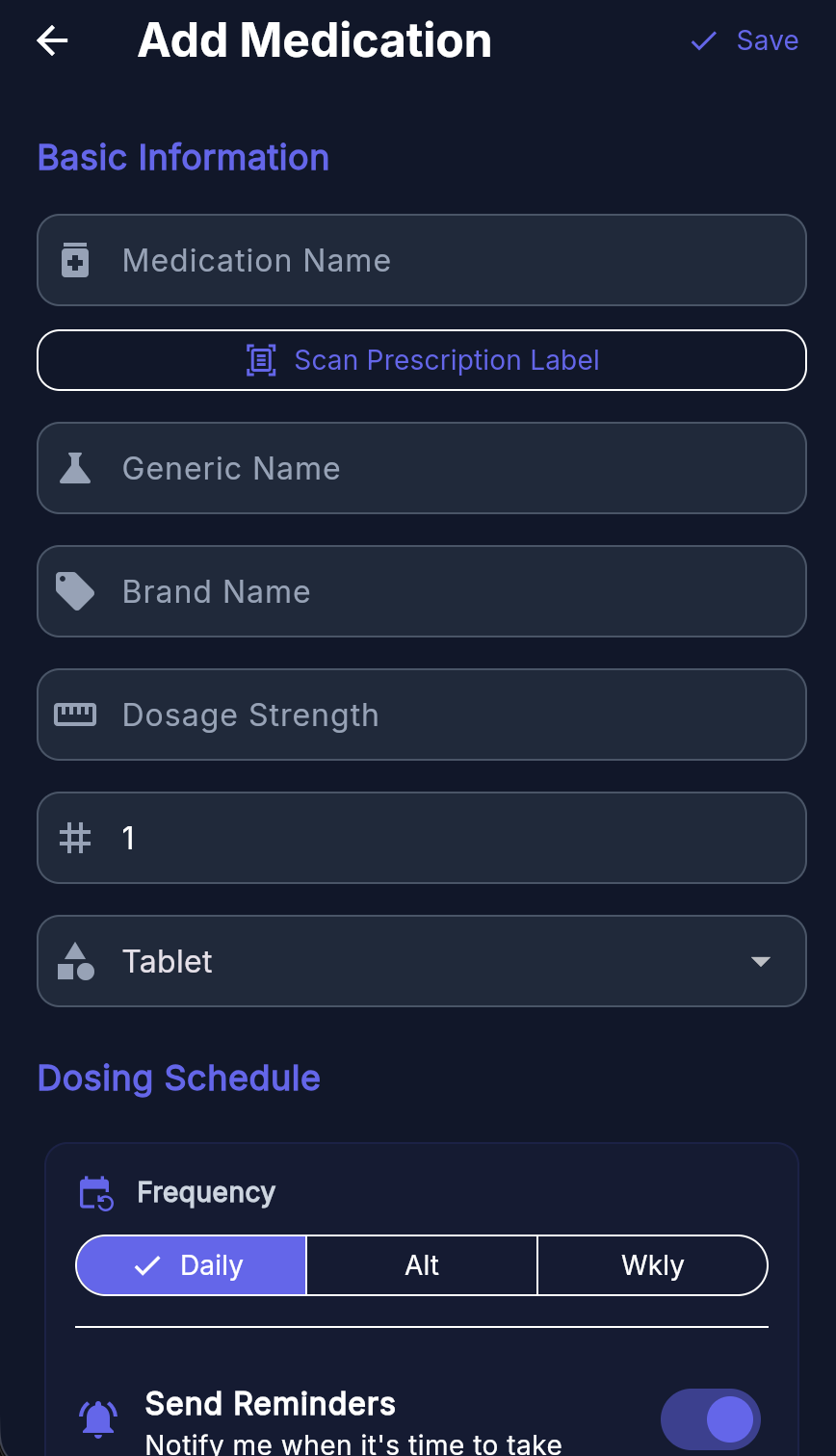Image resolution: width=836 pixels, height=1456 pixels.
Task: Click the flask icon beside Generic Name
Action: tap(75, 468)
